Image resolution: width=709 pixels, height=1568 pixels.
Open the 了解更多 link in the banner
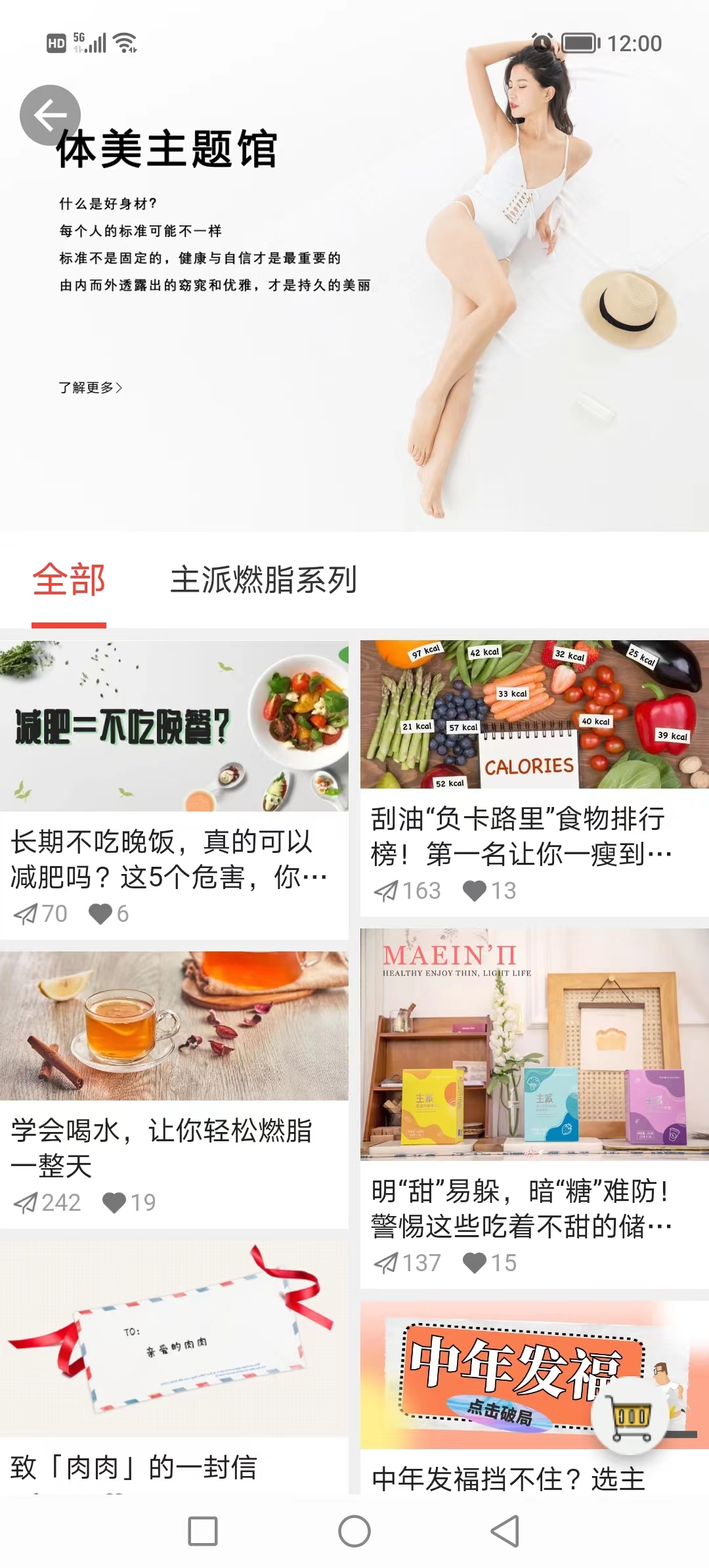(x=91, y=387)
